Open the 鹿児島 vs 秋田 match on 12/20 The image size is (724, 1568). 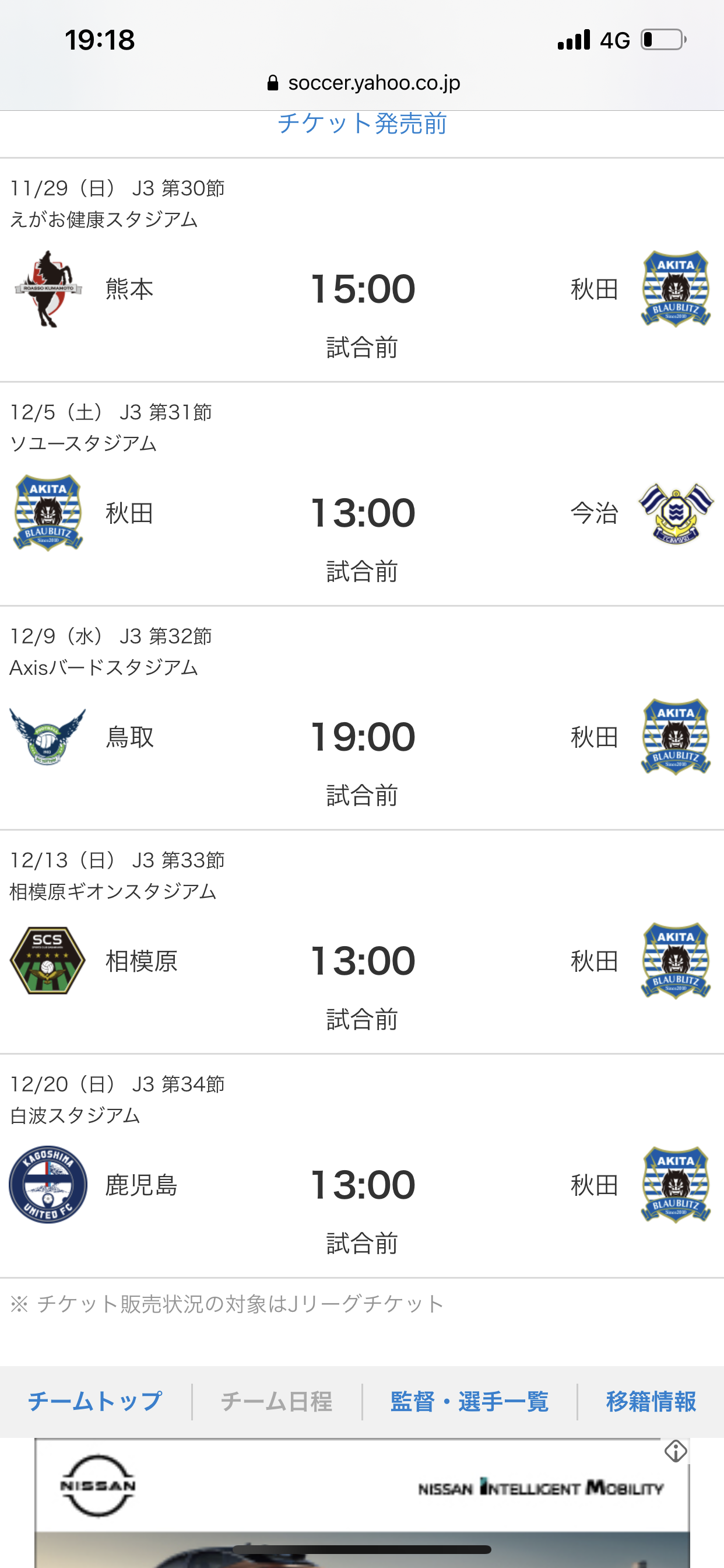point(362,1185)
